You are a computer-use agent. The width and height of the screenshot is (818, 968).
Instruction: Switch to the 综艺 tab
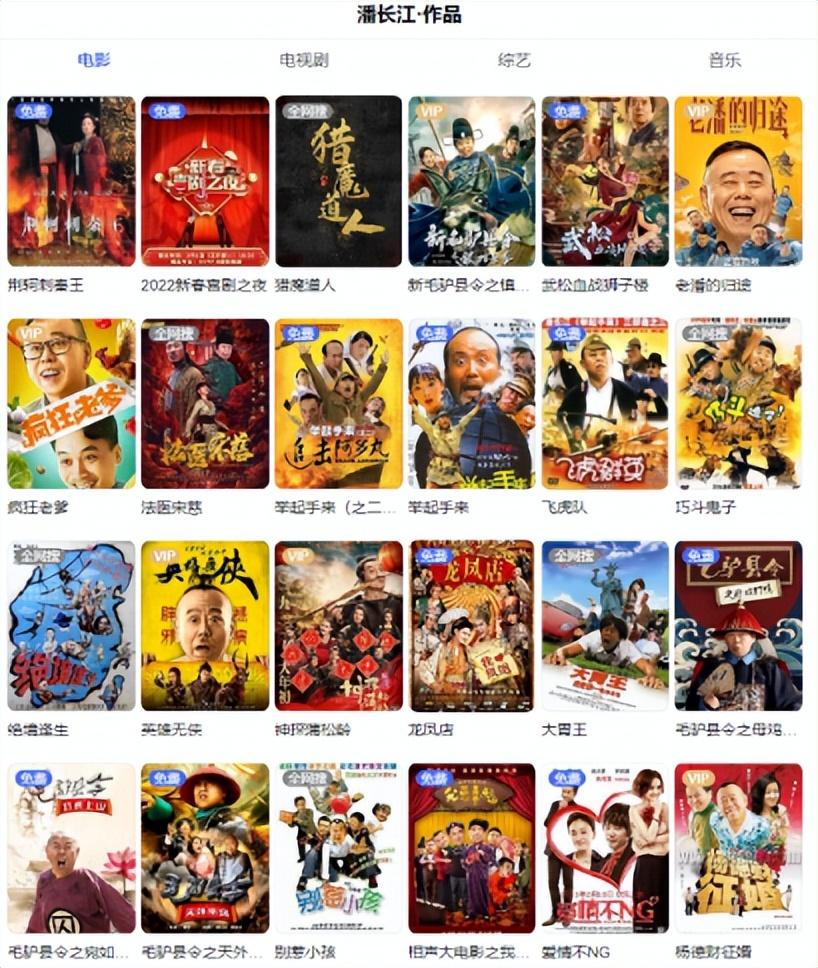pos(514,60)
